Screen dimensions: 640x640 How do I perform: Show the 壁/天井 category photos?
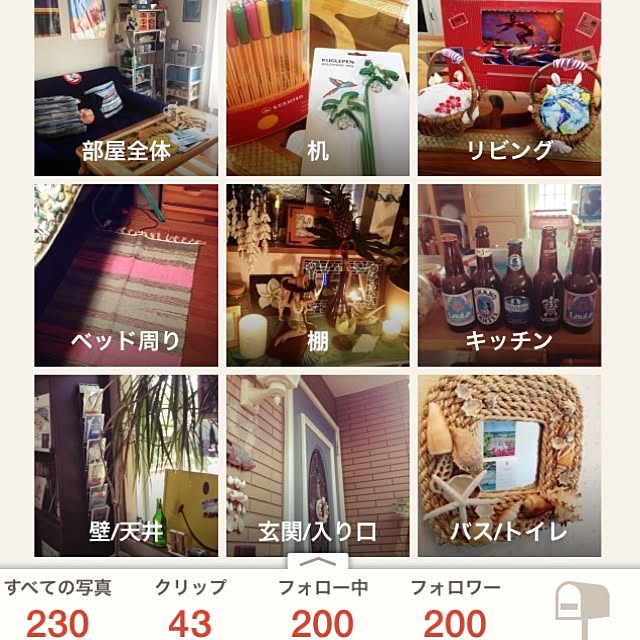[x=126, y=465]
